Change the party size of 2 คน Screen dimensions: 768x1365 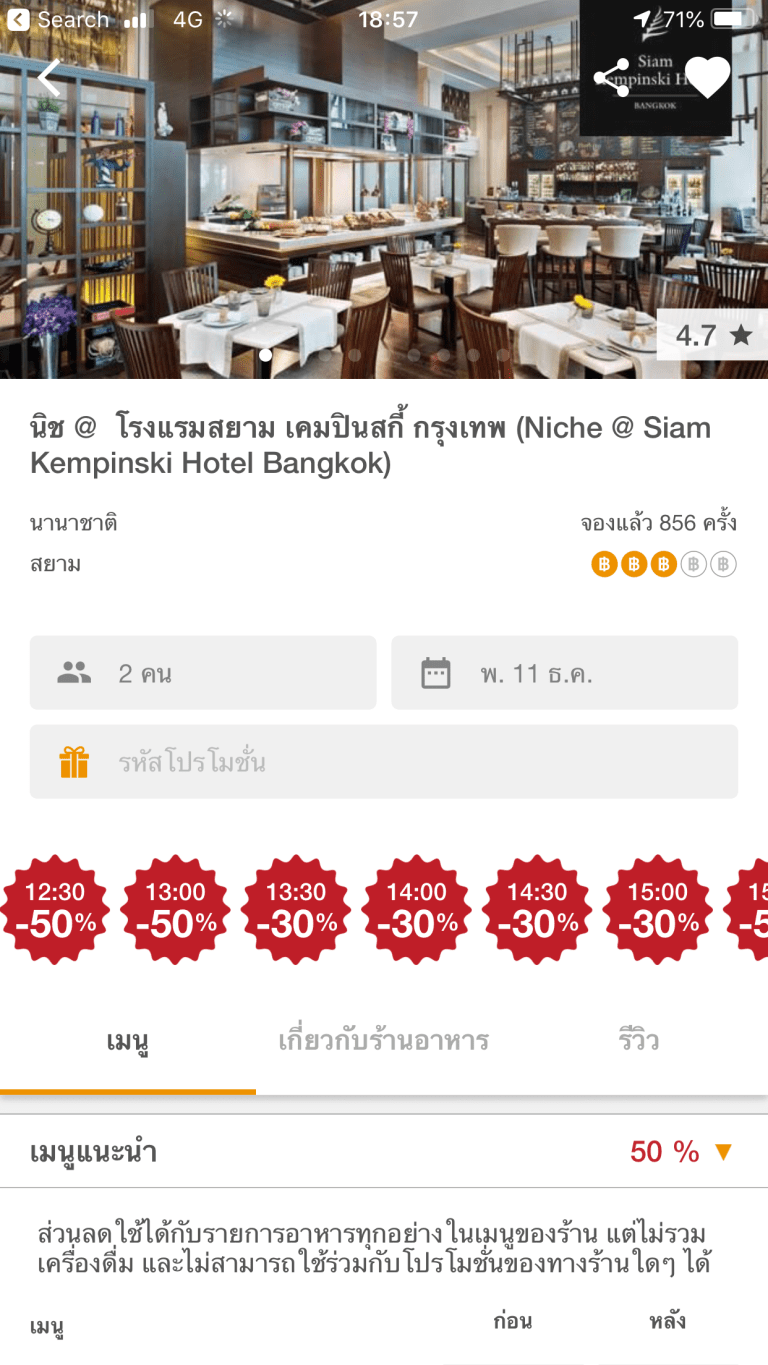(x=203, y=673)
